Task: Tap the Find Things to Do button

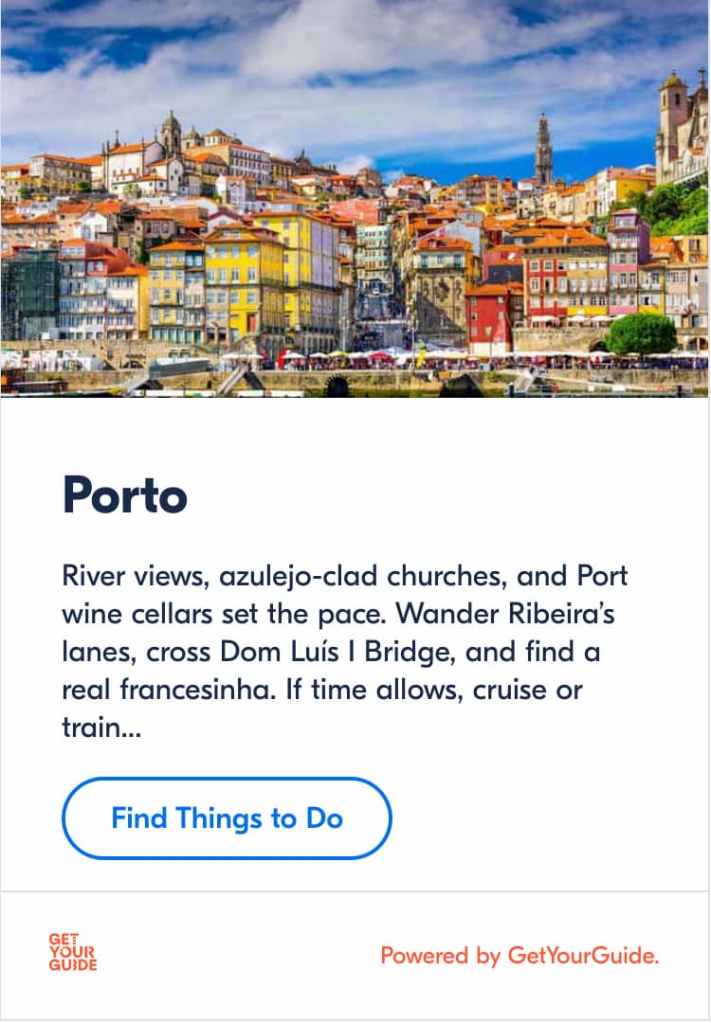Action: point(226,818)
